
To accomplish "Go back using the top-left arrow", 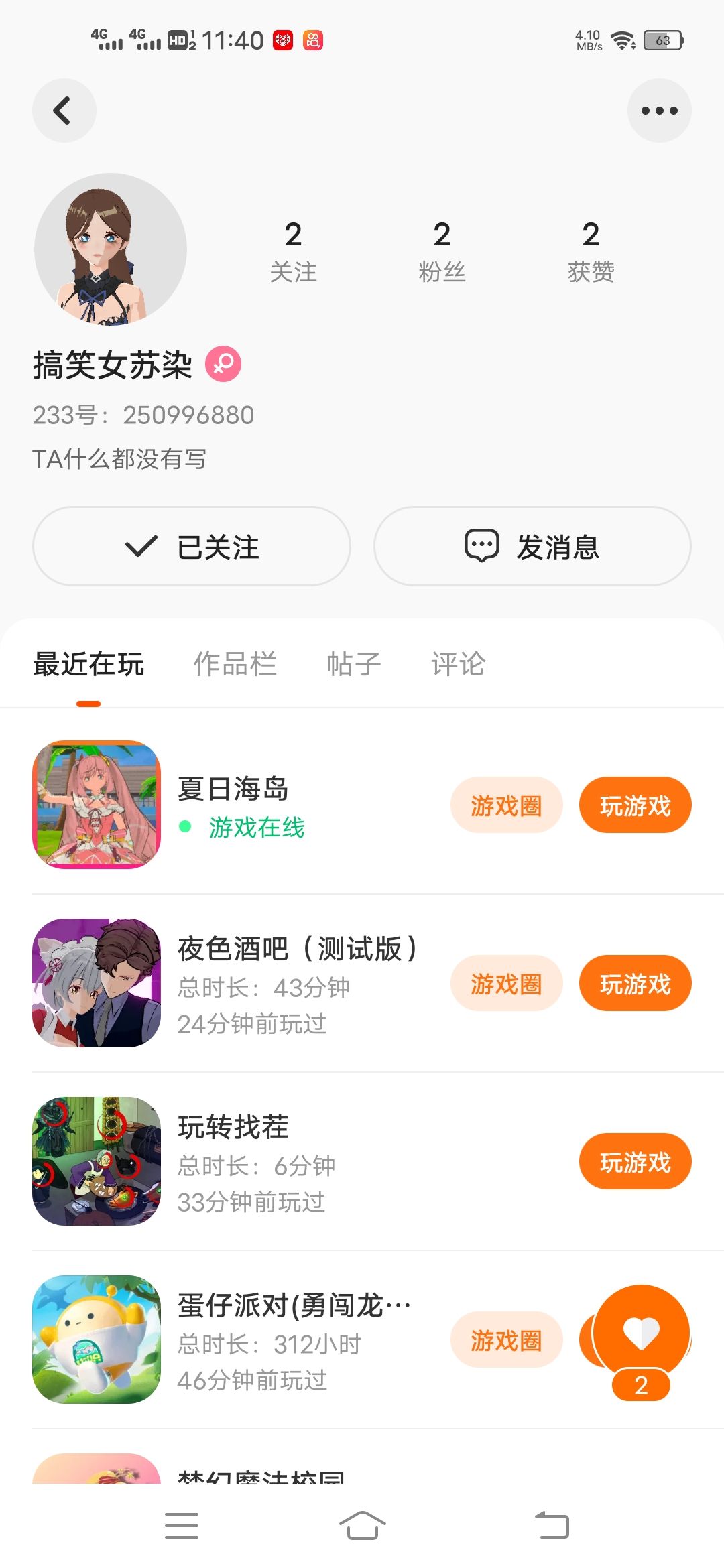I will tap(64, 111).
